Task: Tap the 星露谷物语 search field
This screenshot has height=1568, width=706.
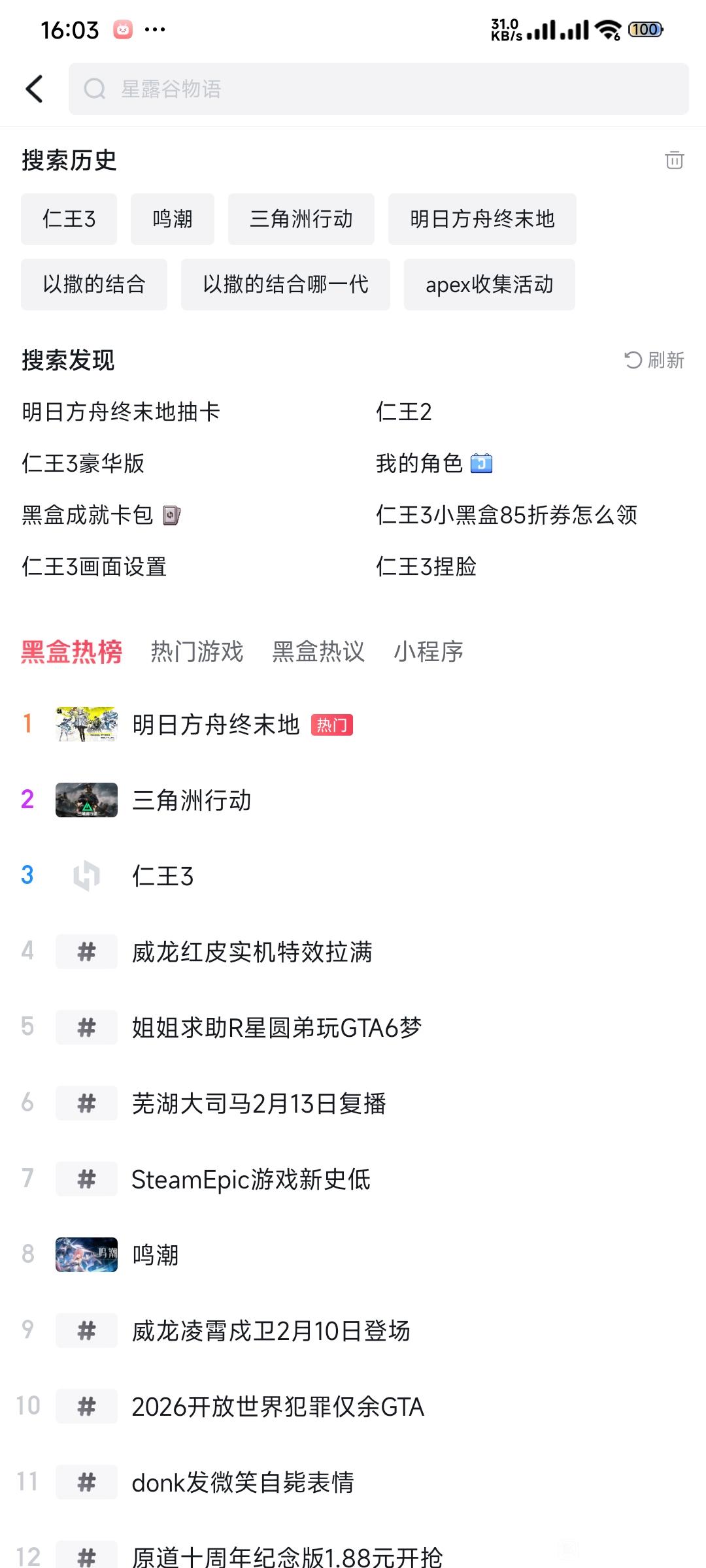Action: [x=378, y=89]
